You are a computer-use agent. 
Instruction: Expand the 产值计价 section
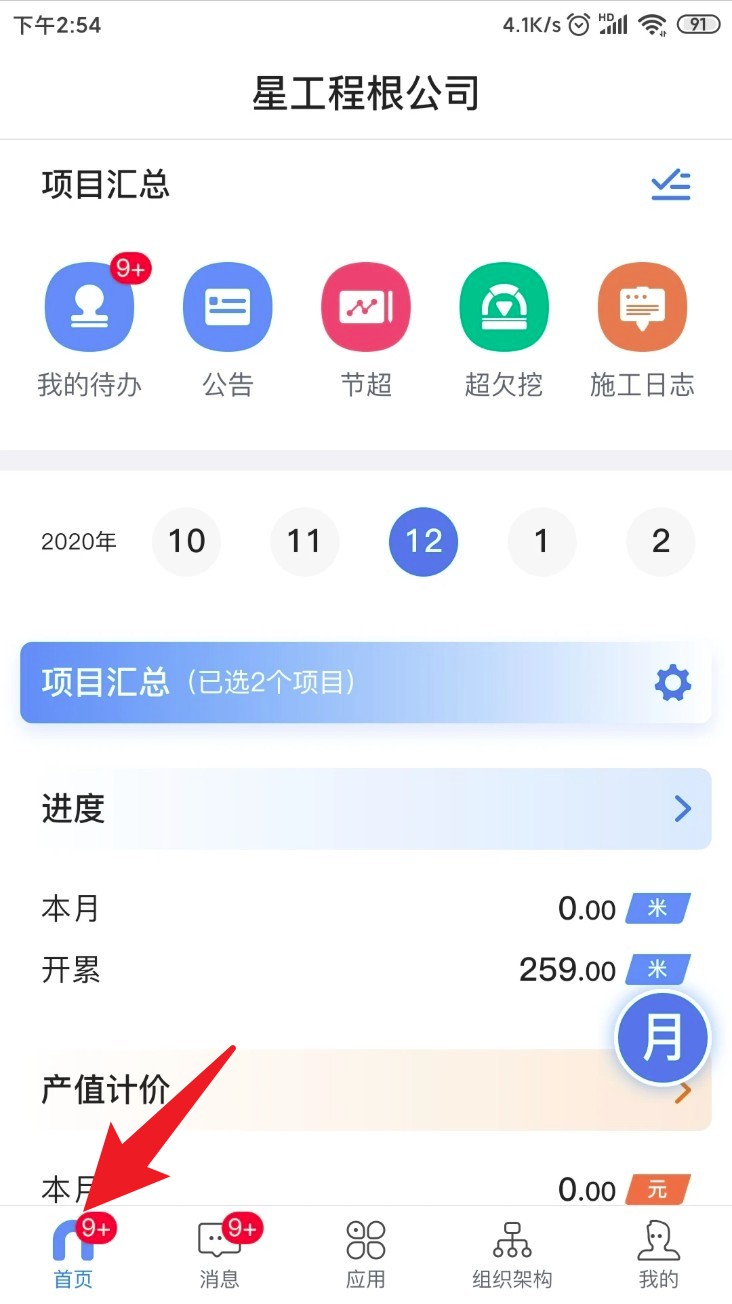[683, 1092]
